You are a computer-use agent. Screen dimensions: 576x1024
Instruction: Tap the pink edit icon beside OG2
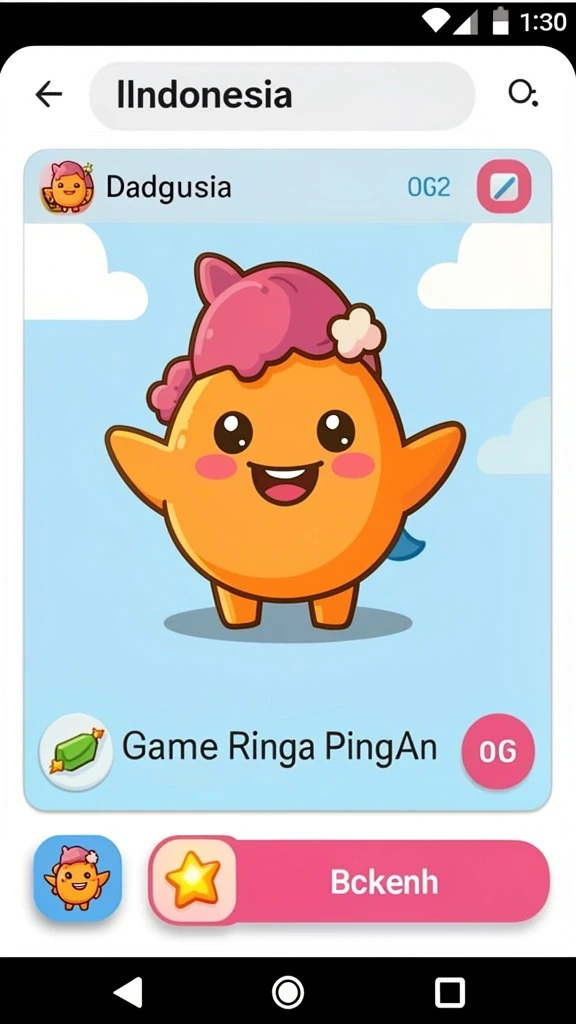coord(504,187)
